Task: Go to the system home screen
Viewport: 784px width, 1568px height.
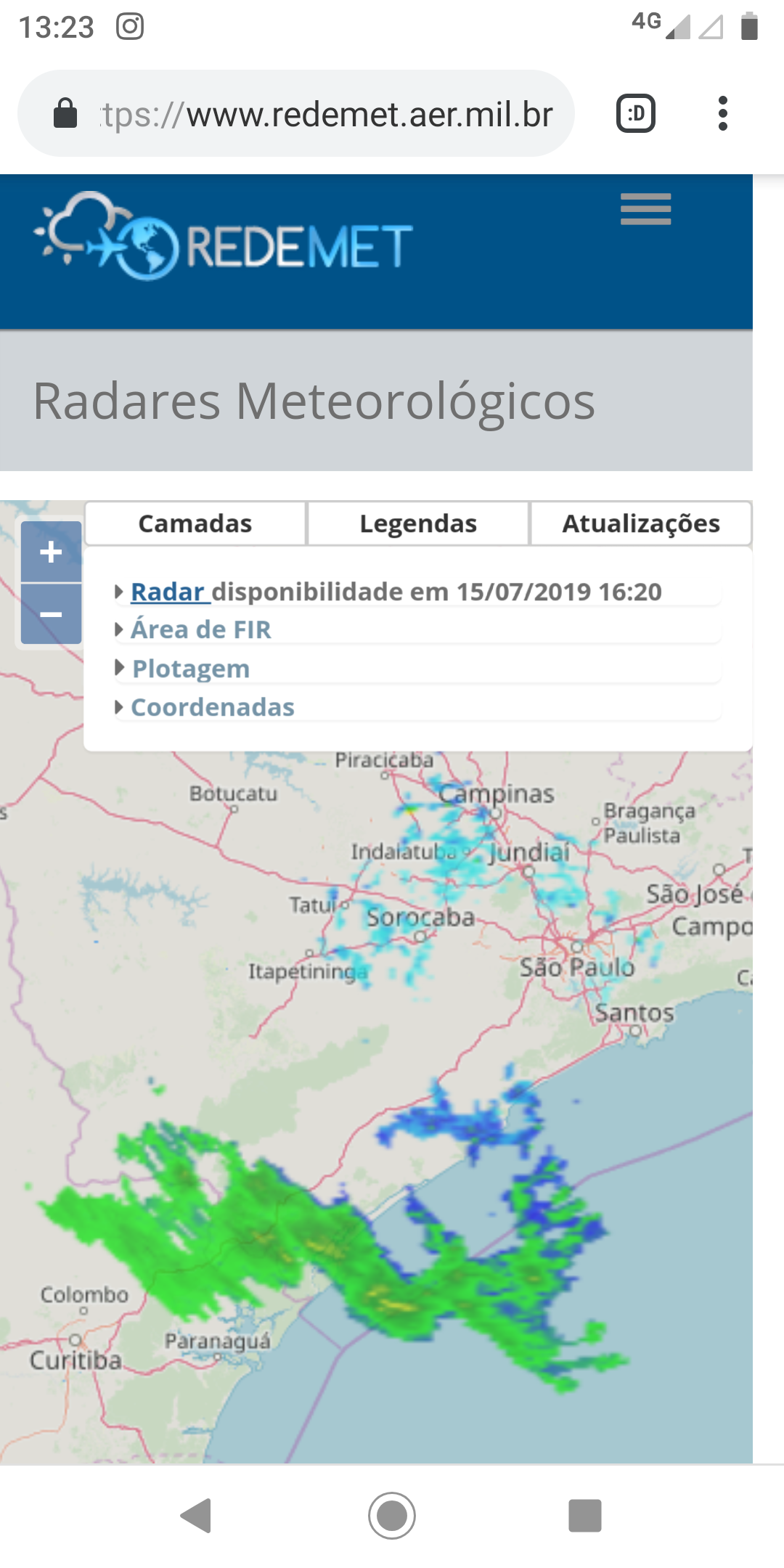Action: click(392, 1516)
